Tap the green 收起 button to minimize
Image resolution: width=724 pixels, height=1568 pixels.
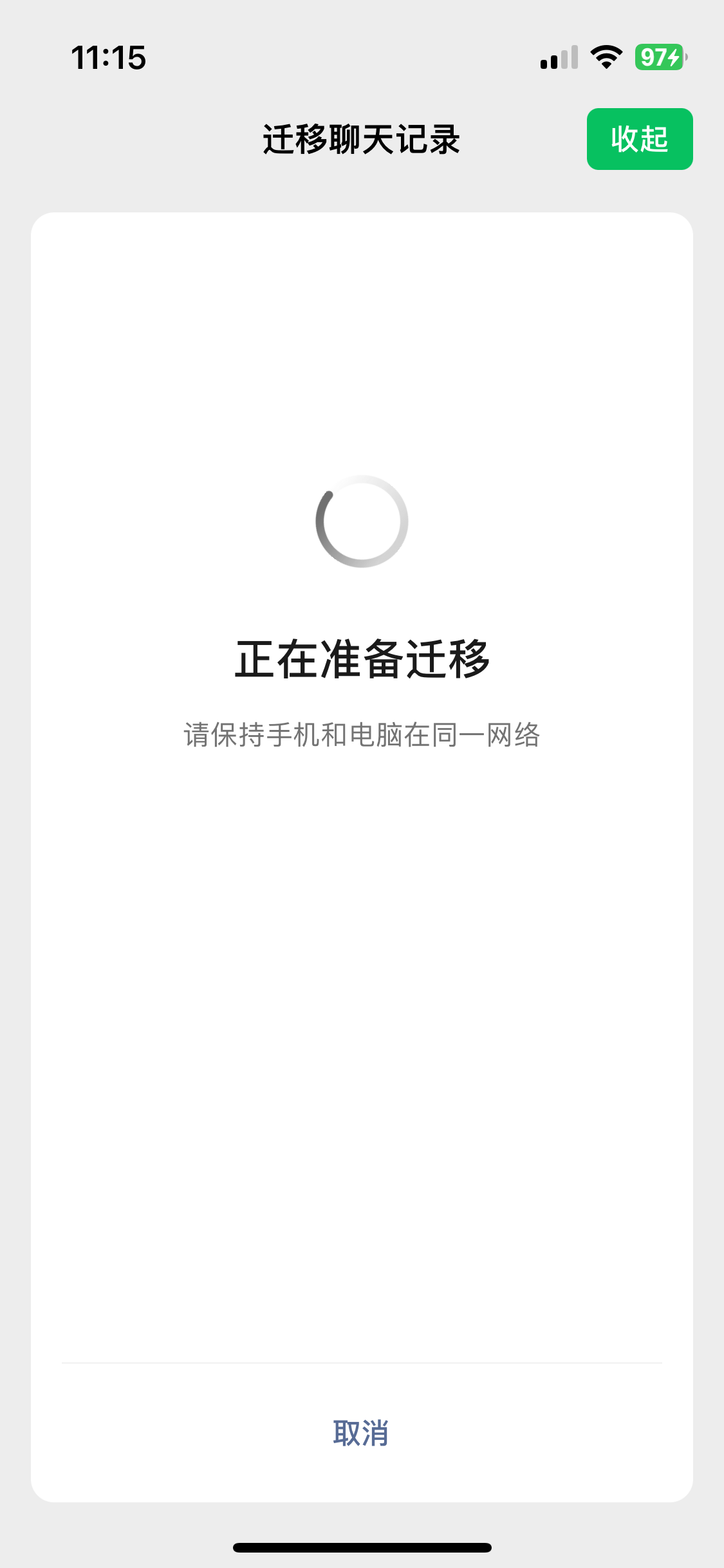click(x=639, y=139)
